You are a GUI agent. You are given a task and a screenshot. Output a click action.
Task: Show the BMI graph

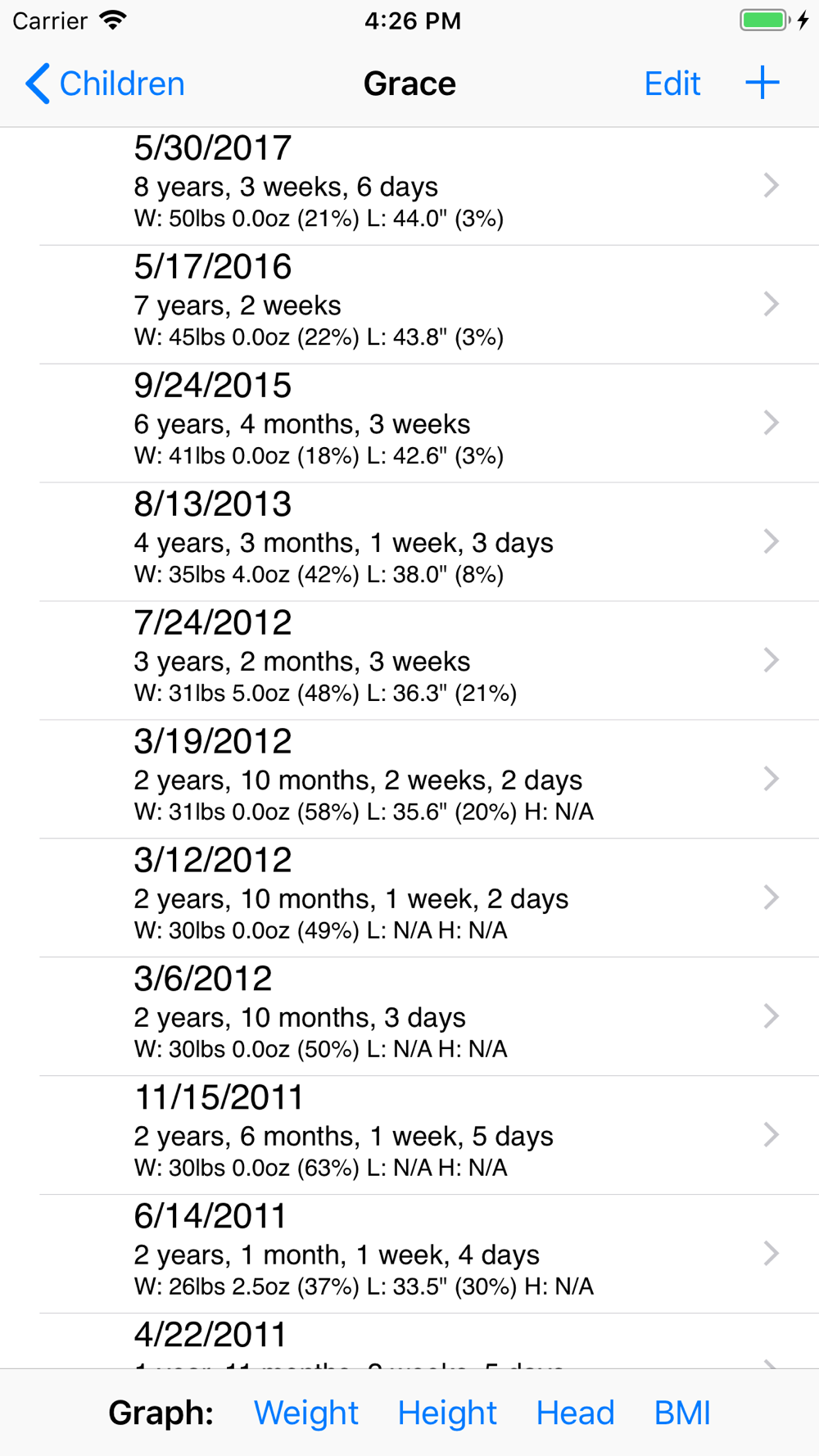tap(682, 1413)
